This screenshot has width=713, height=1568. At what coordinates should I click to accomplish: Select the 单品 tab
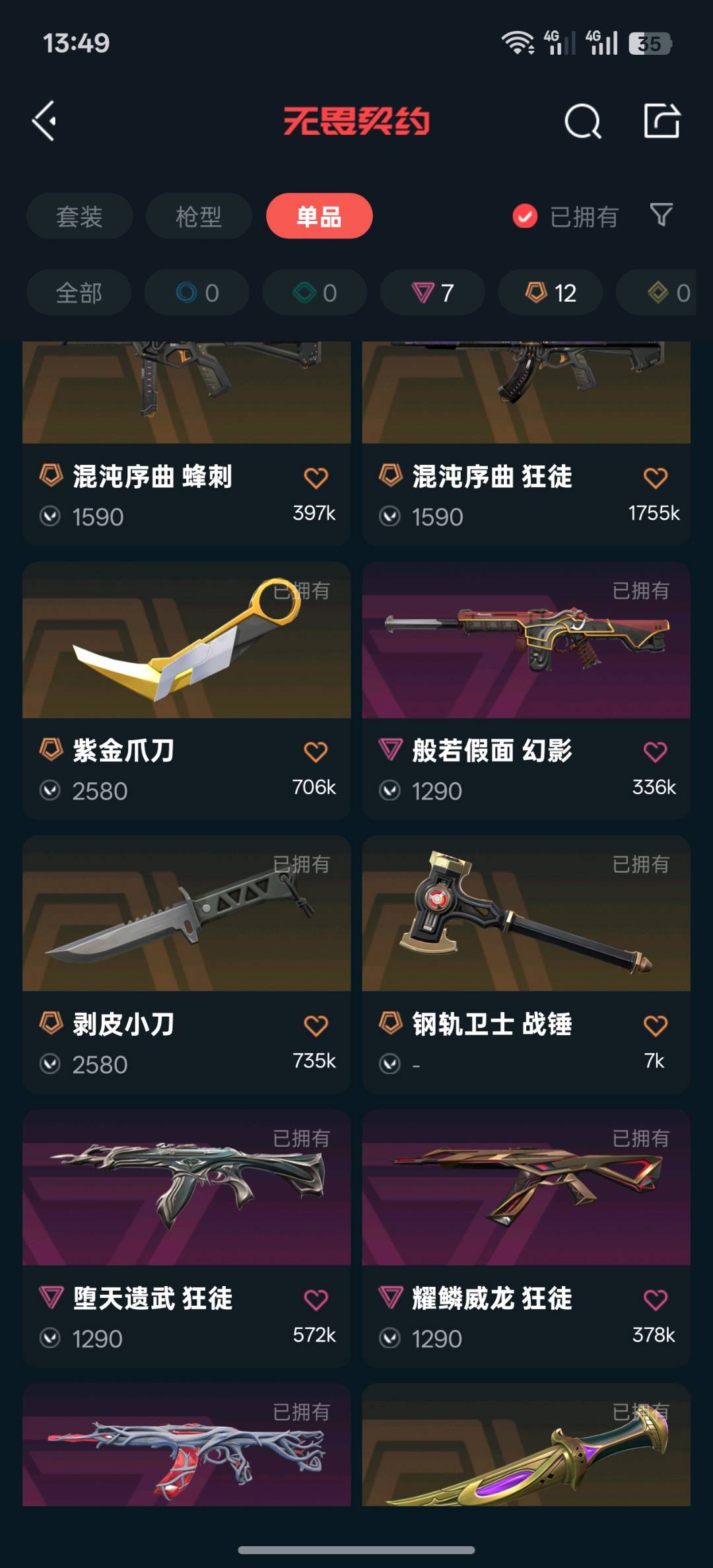pyautogui.click(x=319, y=217)
